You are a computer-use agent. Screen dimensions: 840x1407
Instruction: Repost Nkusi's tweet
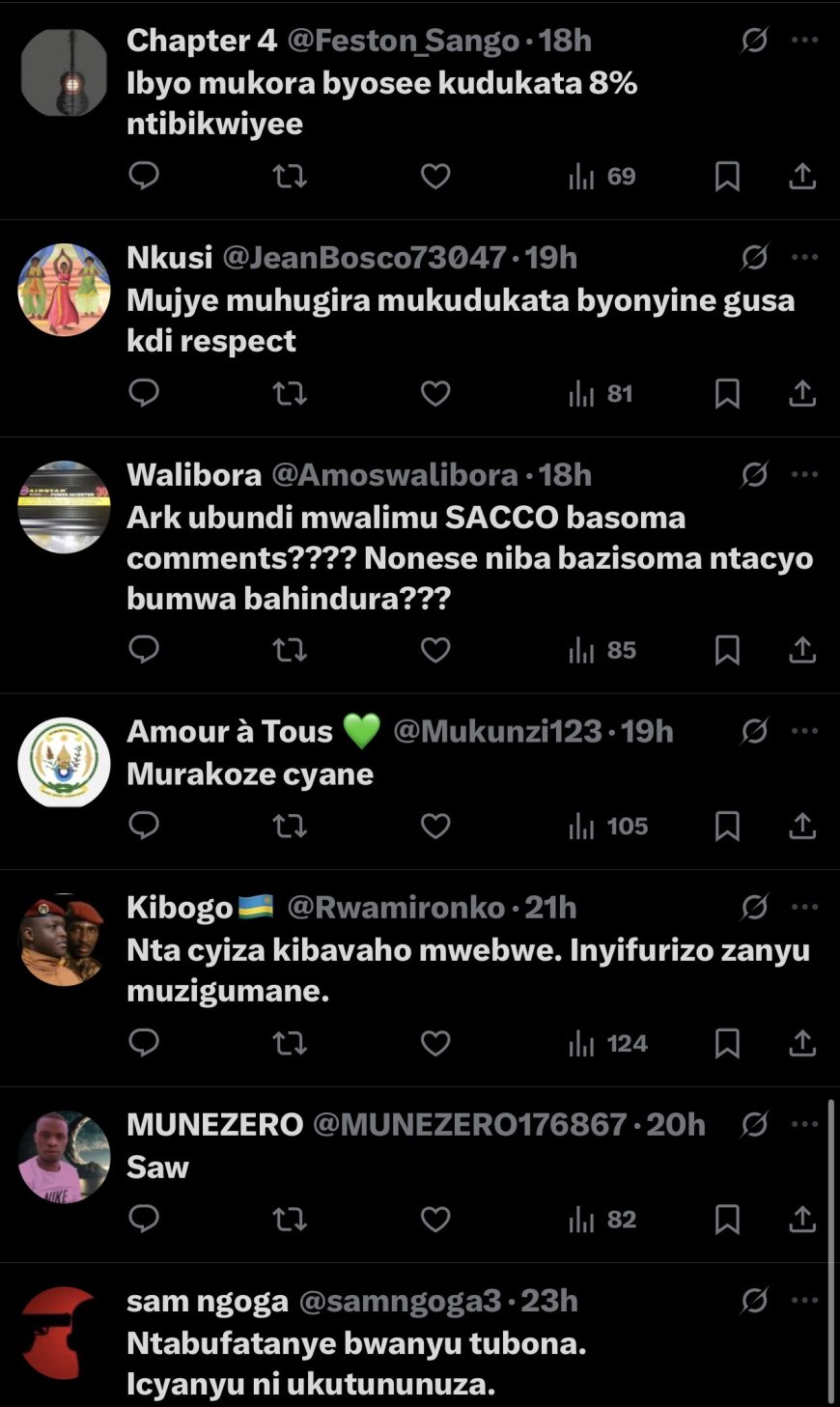[x=290, y=393]
